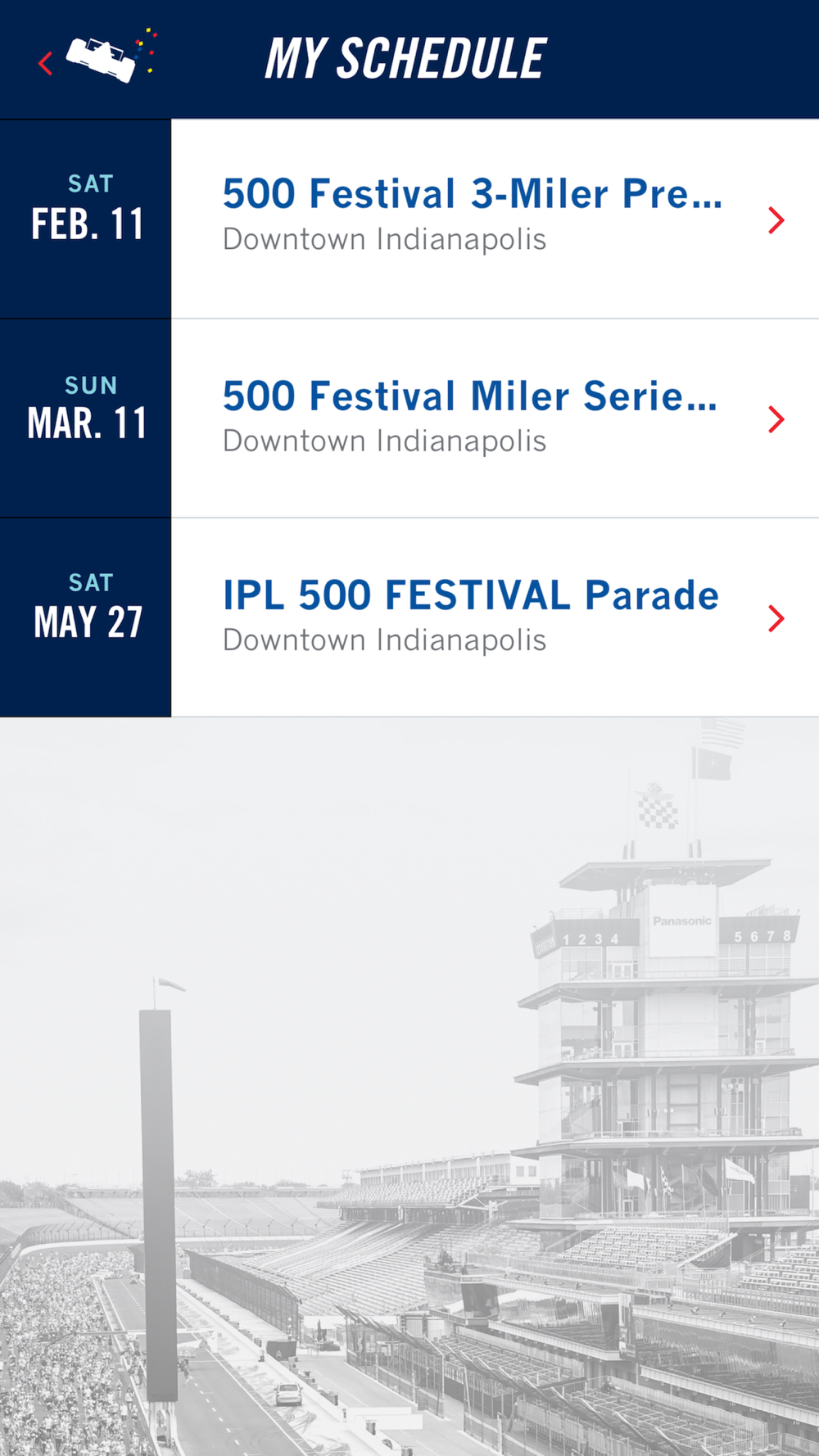The width and height of the screenshot is (819, 1456).
Task: Open the 500 Festival 3-Miler event
Action: pyautogui.click(x=409, y=219)
